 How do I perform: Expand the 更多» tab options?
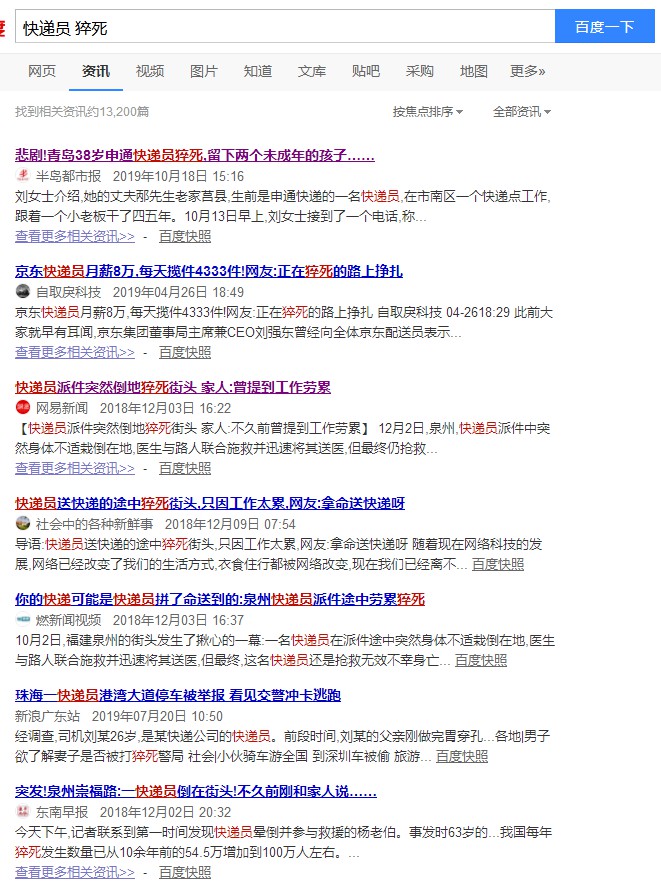pyautogui.click(x=528, y=71)
